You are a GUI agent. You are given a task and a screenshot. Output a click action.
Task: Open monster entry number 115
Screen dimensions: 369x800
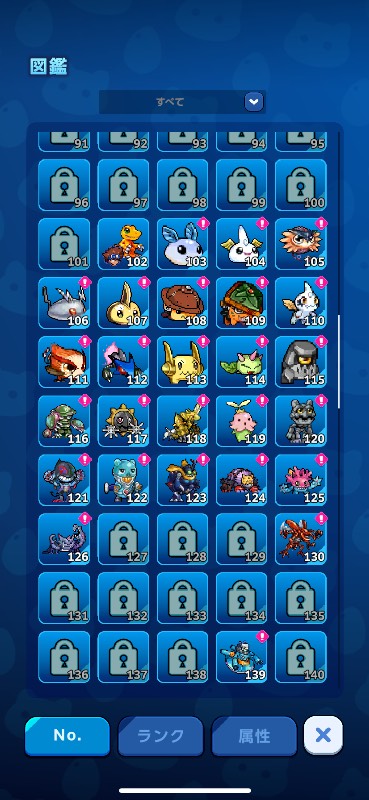[301, 362]
